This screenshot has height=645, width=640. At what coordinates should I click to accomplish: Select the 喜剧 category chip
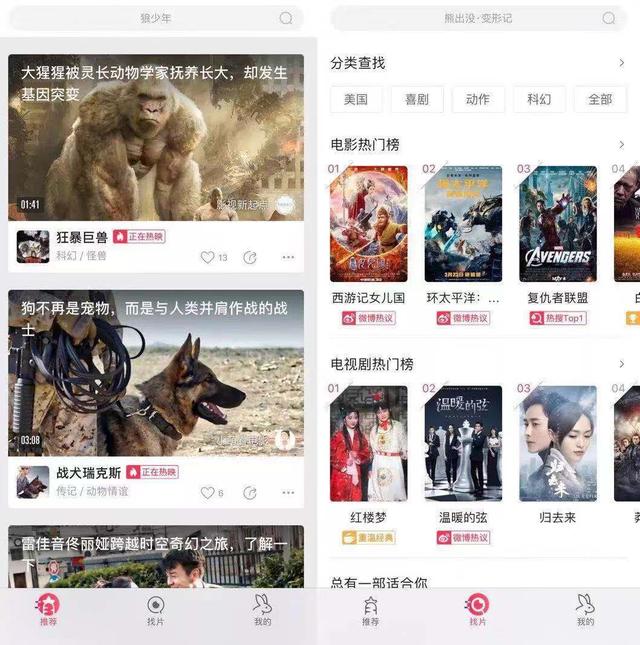click(x=417, y=99)
